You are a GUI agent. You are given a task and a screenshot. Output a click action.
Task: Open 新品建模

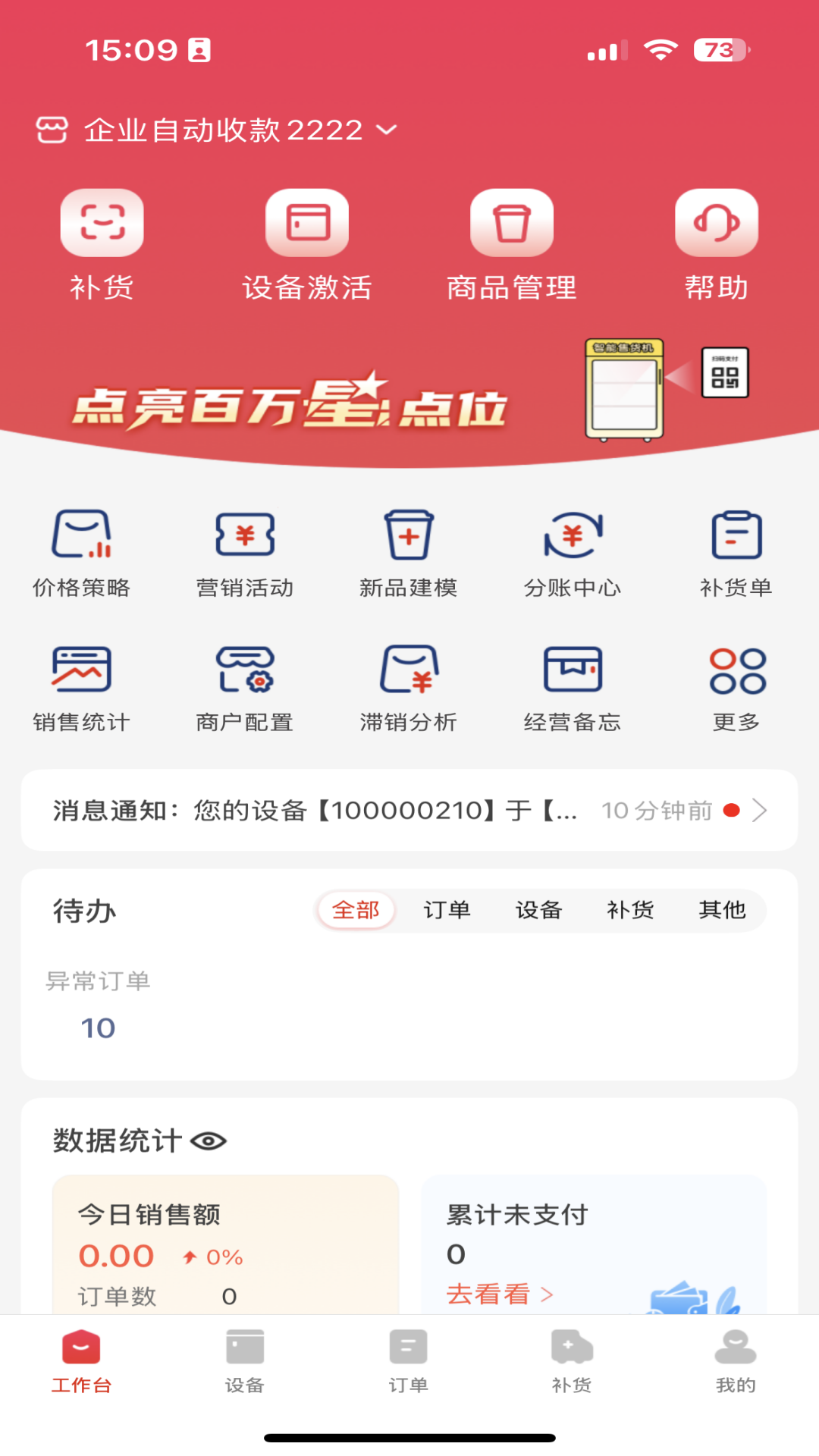click(x=409, y=552)
